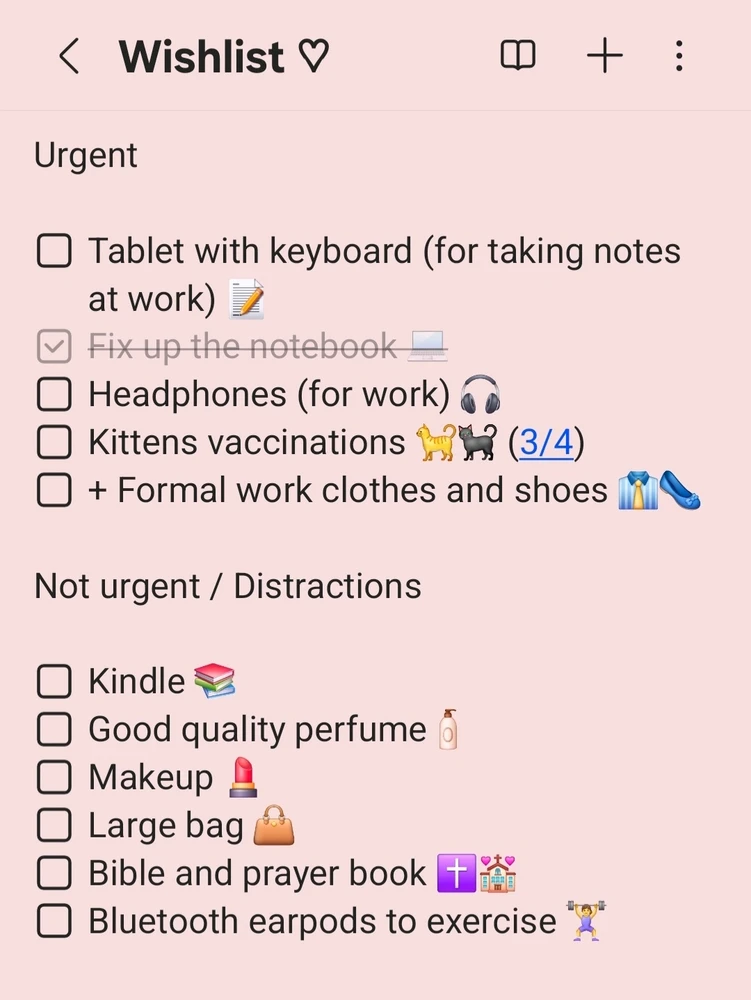Check off the Makeup item
Viewport: 751px width, 1000px height.
(54, 777)
